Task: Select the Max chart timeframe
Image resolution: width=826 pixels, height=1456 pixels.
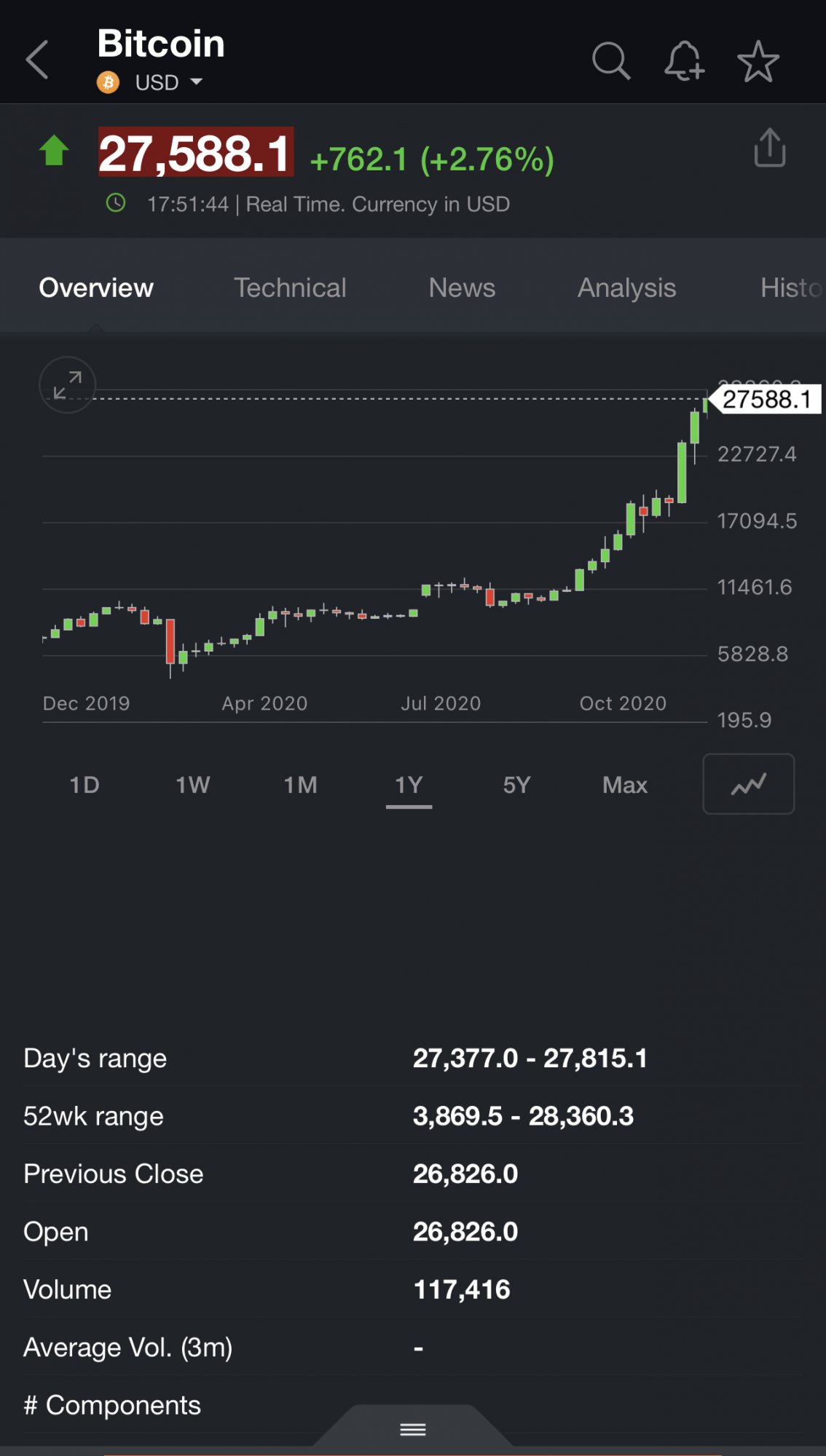Action: [625, 785]
